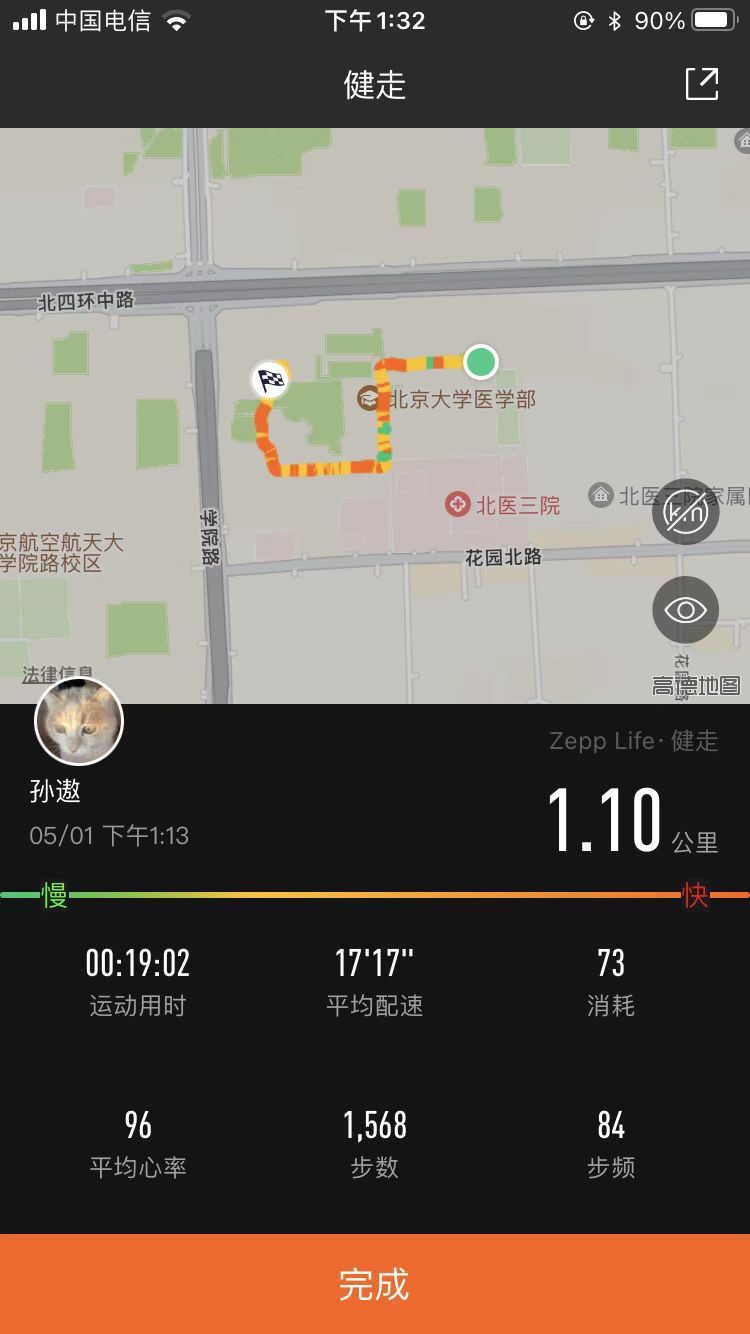Share this walking workout record
Viewport: 750px width, 1334px height.
701,84
